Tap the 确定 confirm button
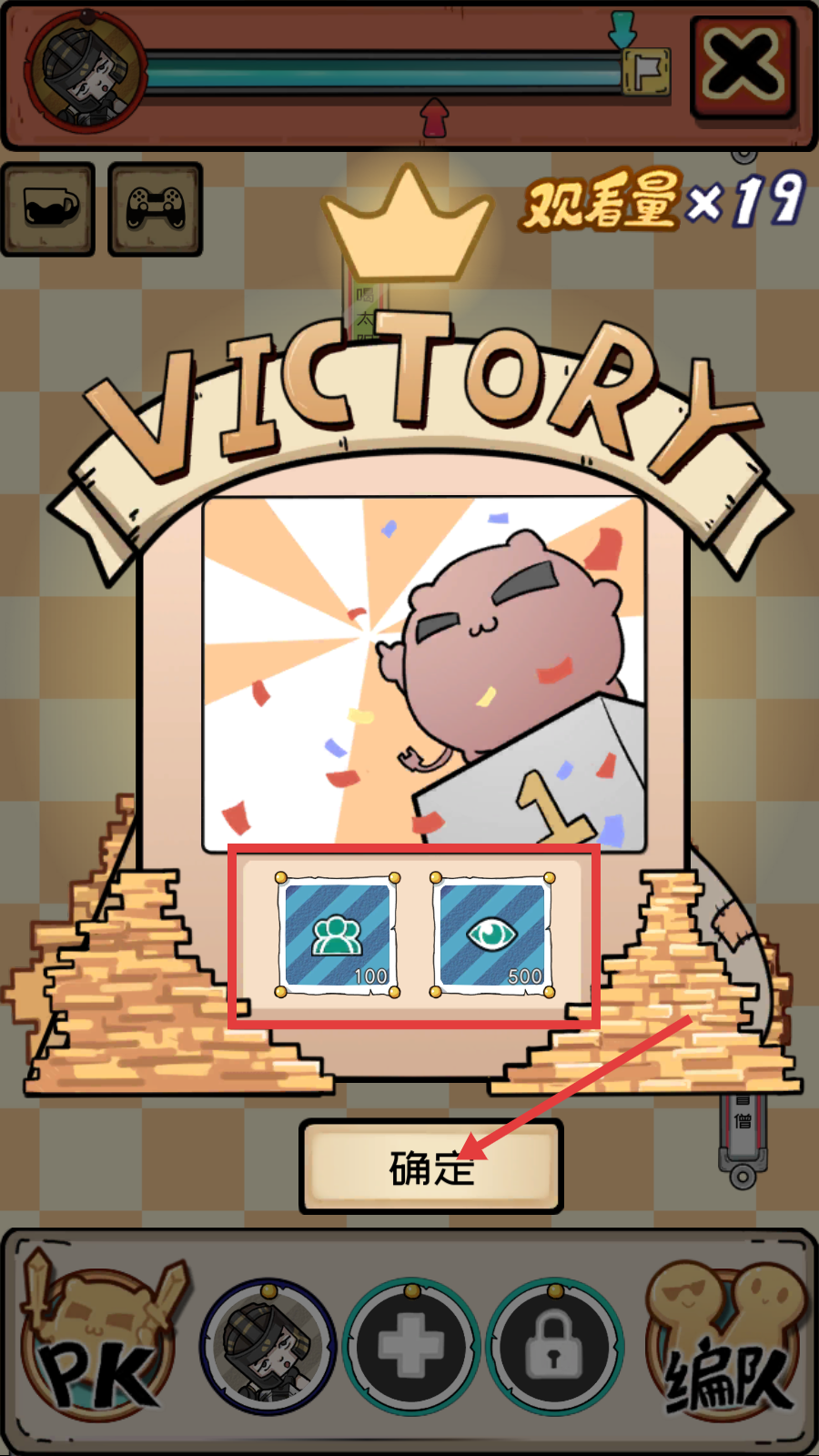Image resolution: width=819 pixels, height=1456 pixels. pos(430,1167)
